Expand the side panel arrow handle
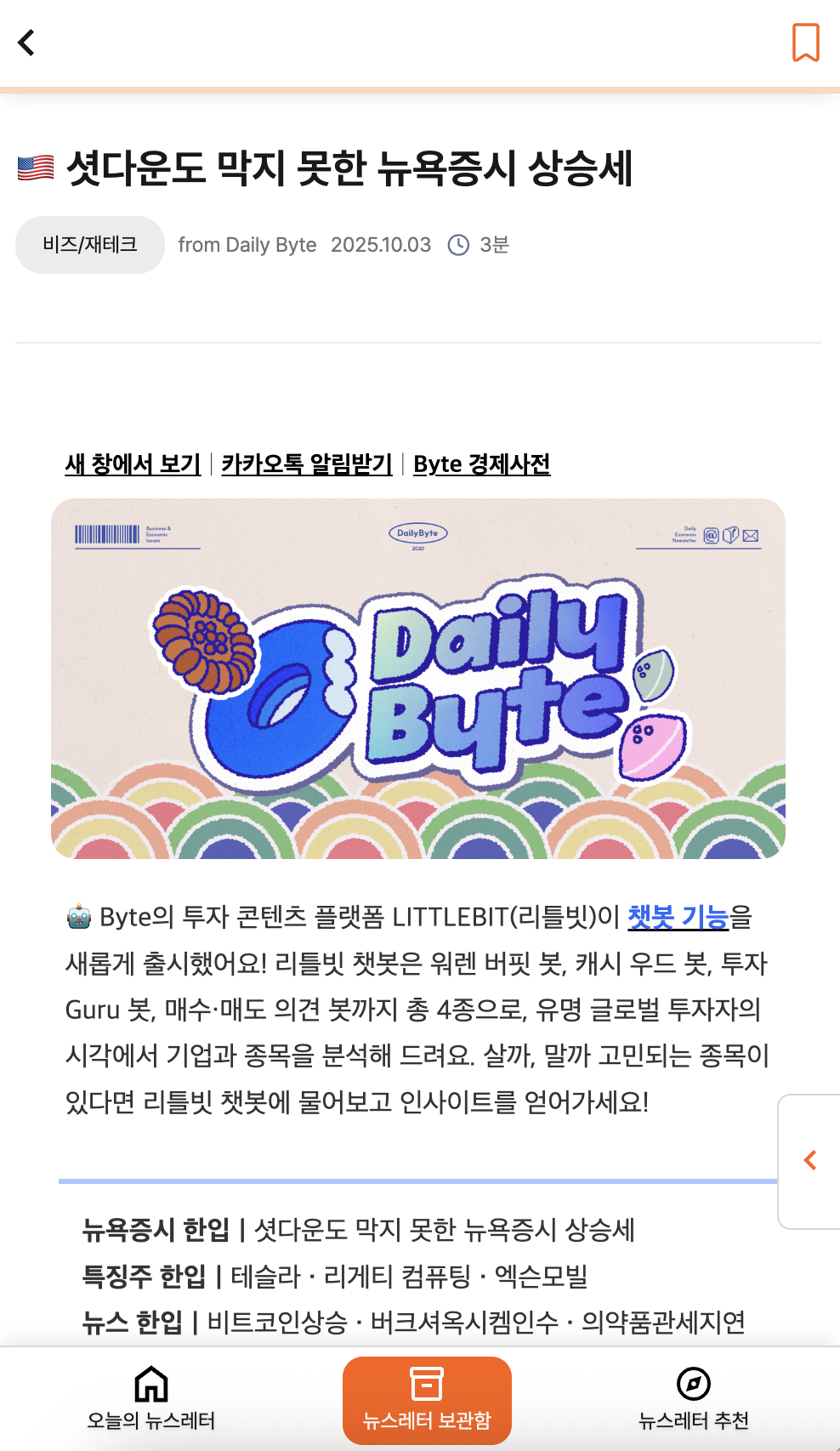This screenshot has width=840, height=1451. tap(809, 1161)
